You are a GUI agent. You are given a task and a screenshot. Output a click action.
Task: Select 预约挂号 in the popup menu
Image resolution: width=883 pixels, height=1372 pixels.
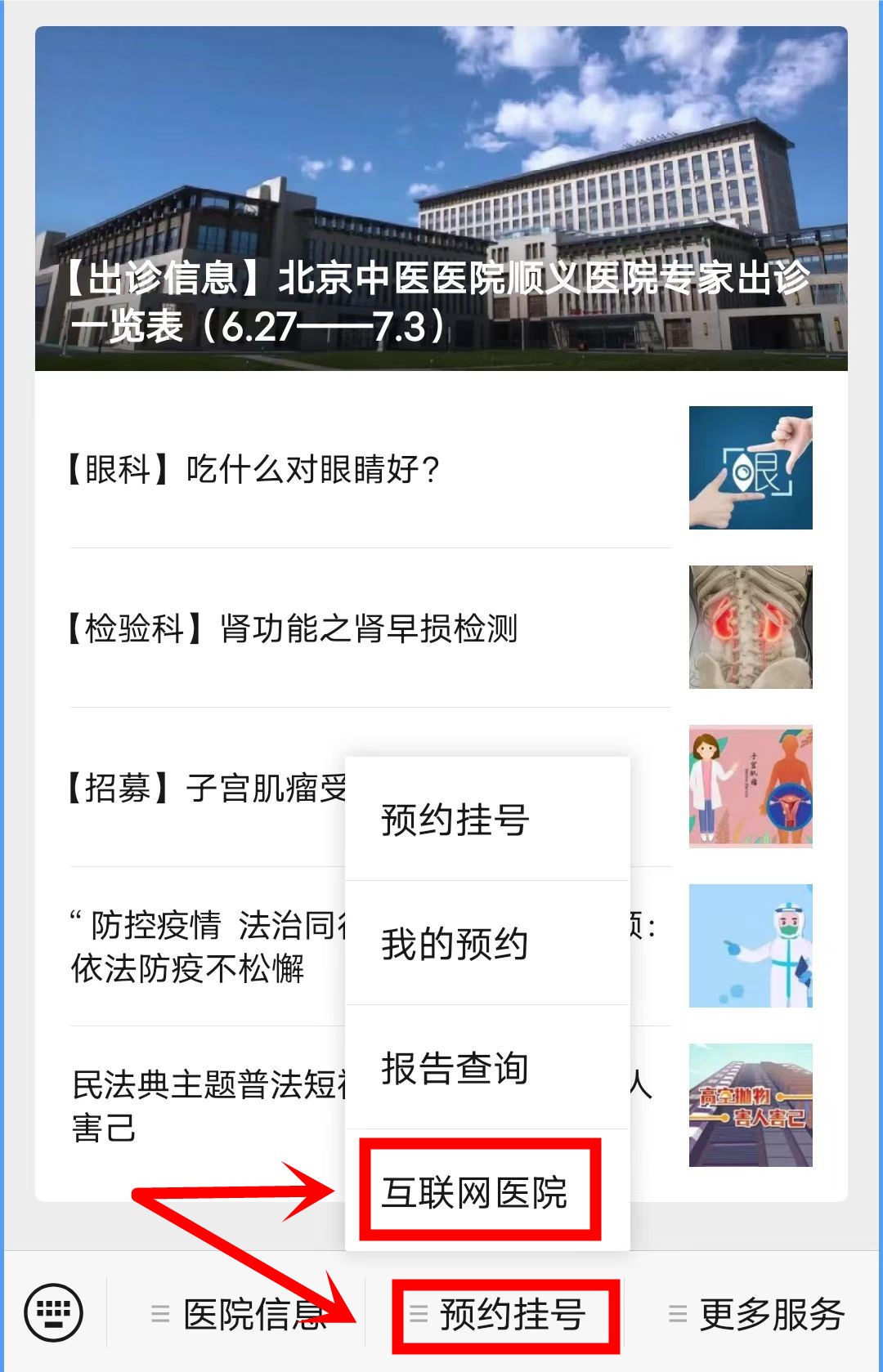coord(455,820)
